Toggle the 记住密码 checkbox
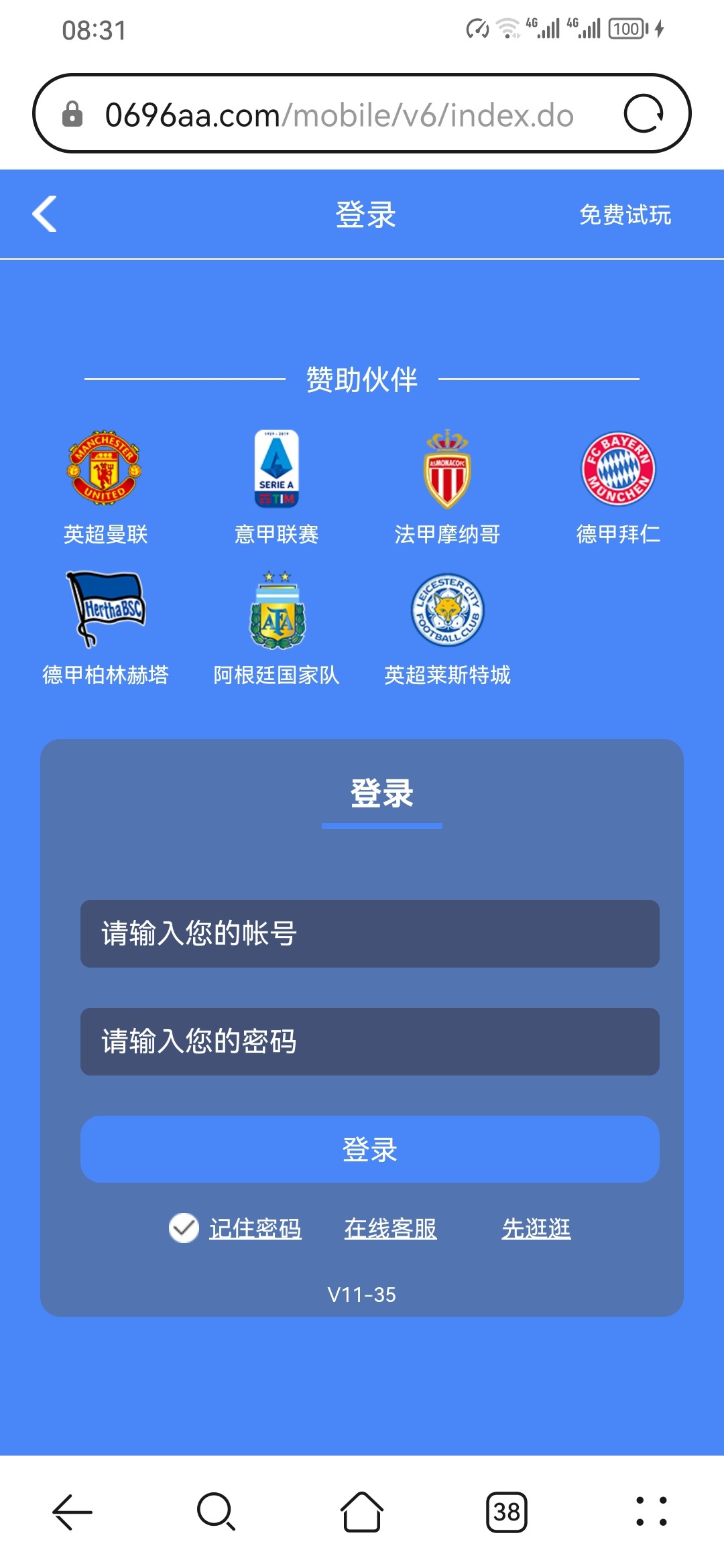Viewport: 724px width, 1568px height. pyautogui.click(x=184, y=1228)
